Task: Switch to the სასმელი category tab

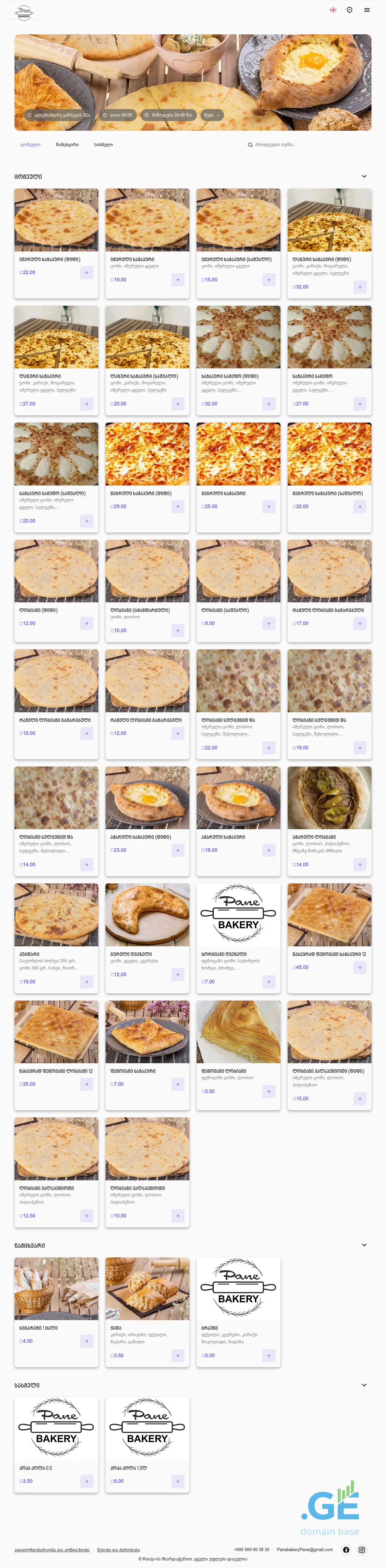Action: [x=104, y=145]
